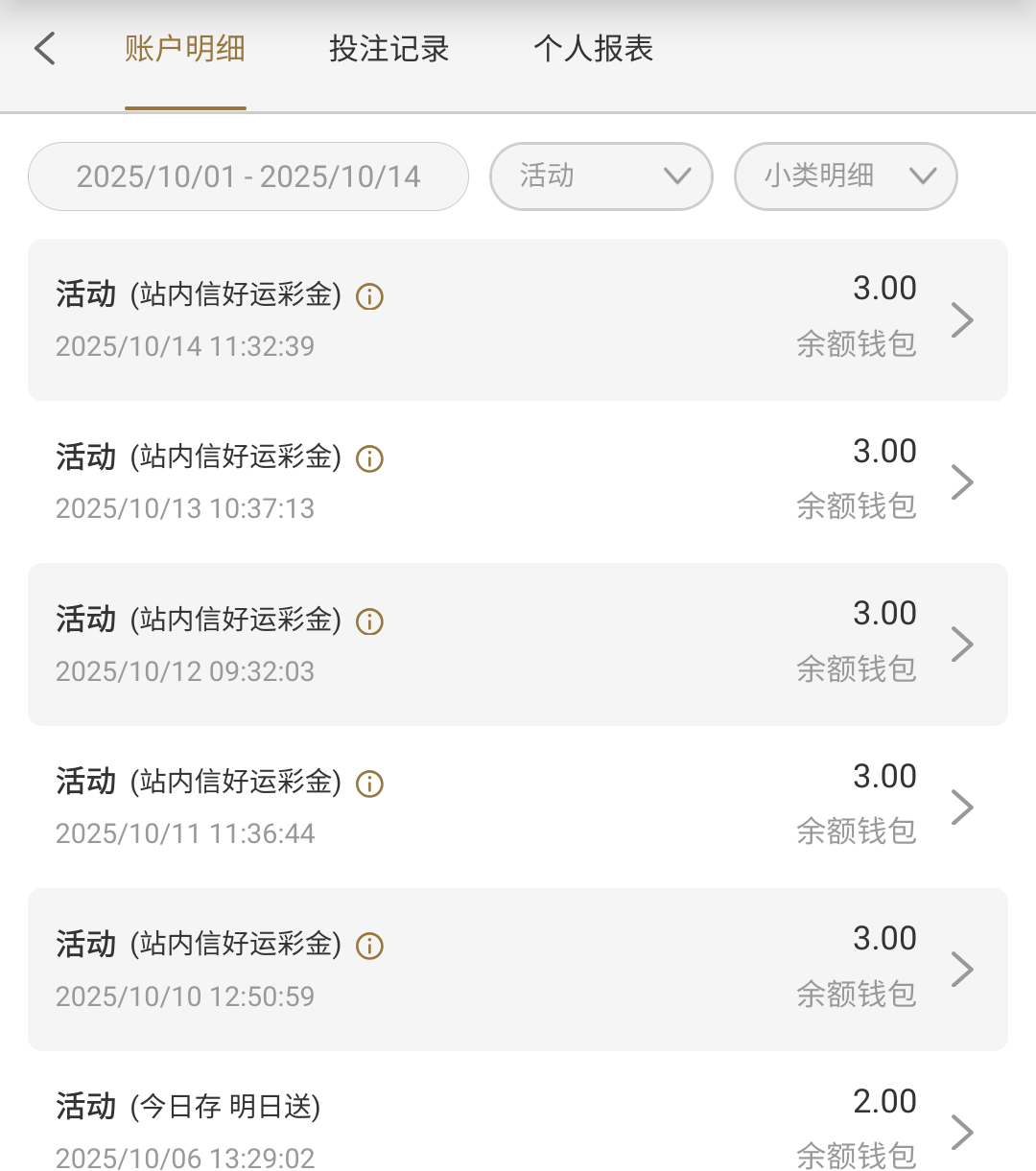Viewport: 1036px width, 1171px height.
Task: Open the record dated 2025/10/10 12:50:59
Action: (518, 969)
